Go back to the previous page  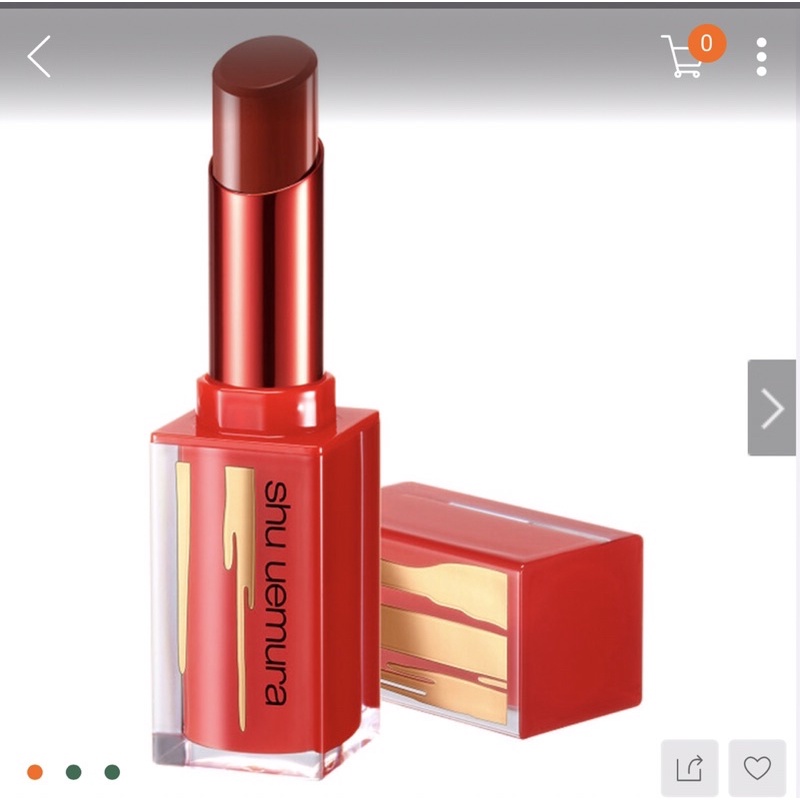pyautogui.click(x=40, y=57)
